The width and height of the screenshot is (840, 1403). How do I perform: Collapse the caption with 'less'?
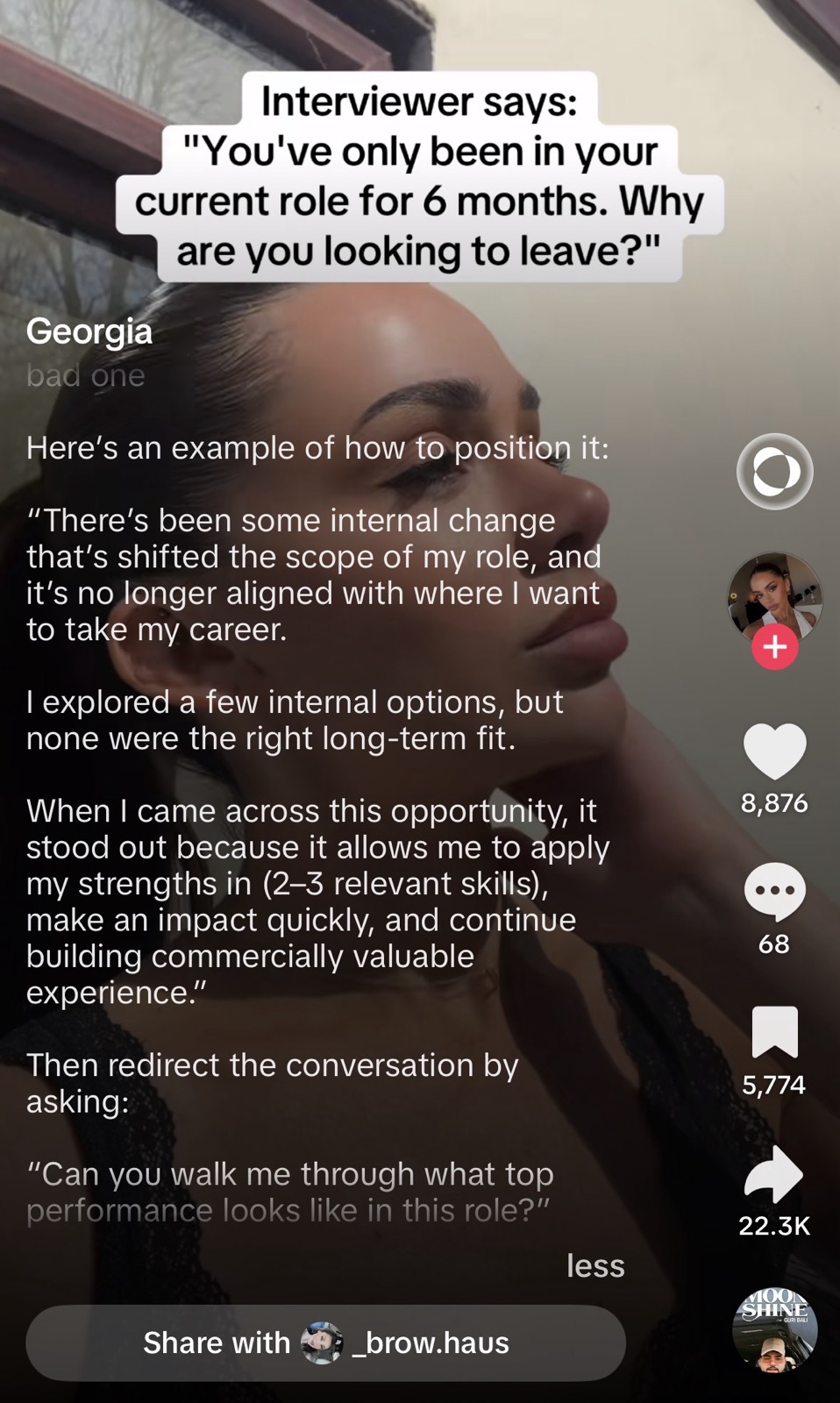(x=595, y=1265)
